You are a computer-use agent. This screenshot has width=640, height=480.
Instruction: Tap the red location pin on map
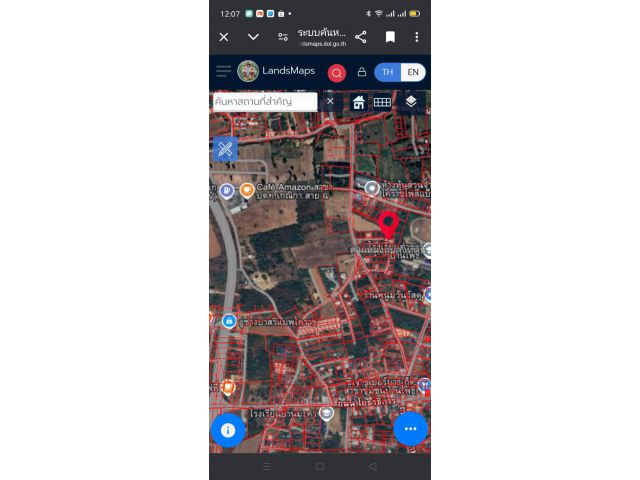coord(389,224)
